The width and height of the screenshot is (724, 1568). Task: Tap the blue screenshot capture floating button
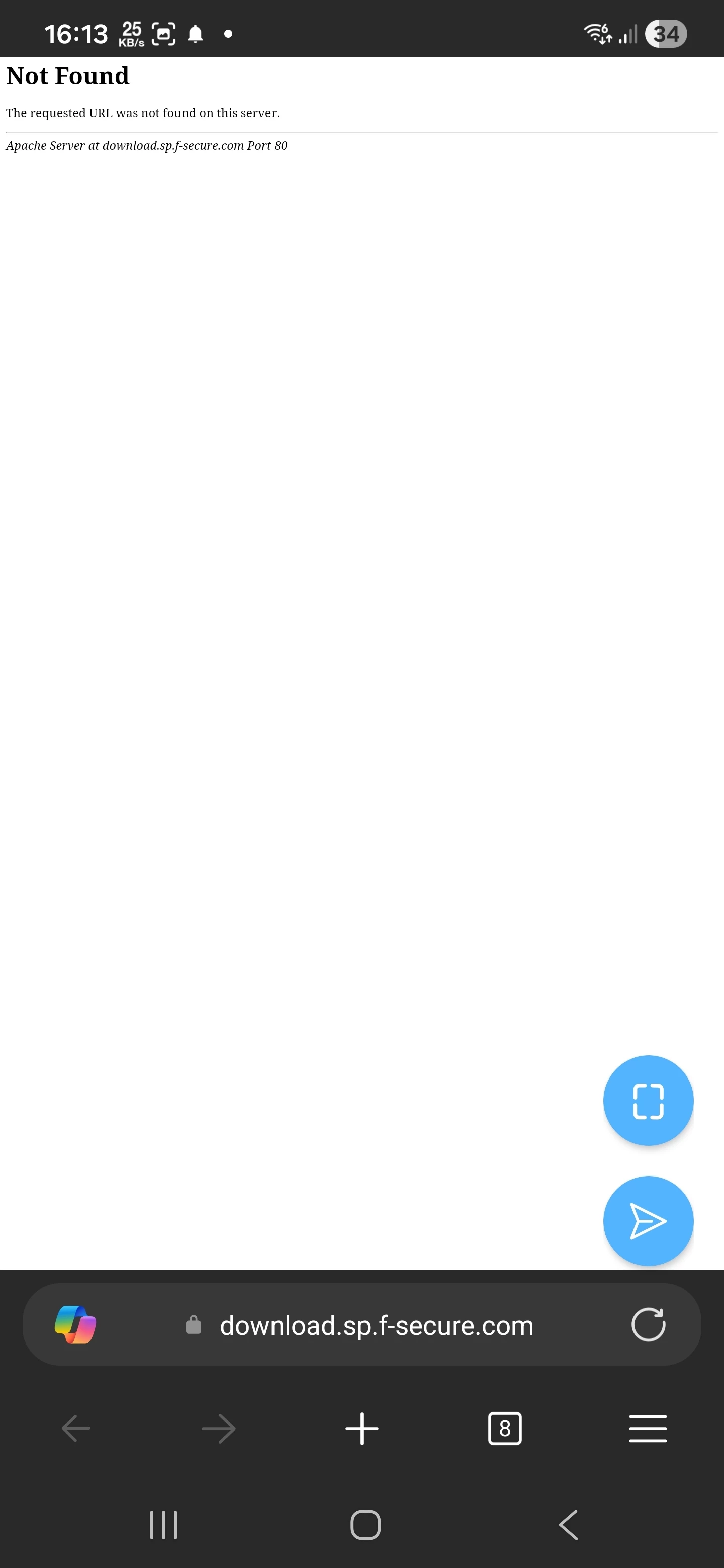click(x=648, y=1101)
